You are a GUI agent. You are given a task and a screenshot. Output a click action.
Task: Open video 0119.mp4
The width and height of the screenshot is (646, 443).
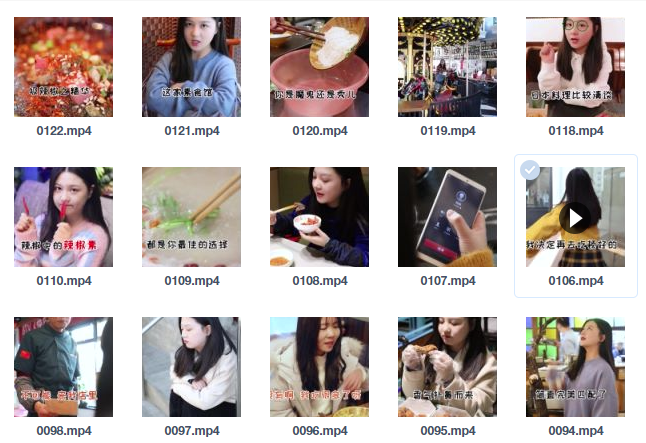pyautogui.click(x=447, y=67)
